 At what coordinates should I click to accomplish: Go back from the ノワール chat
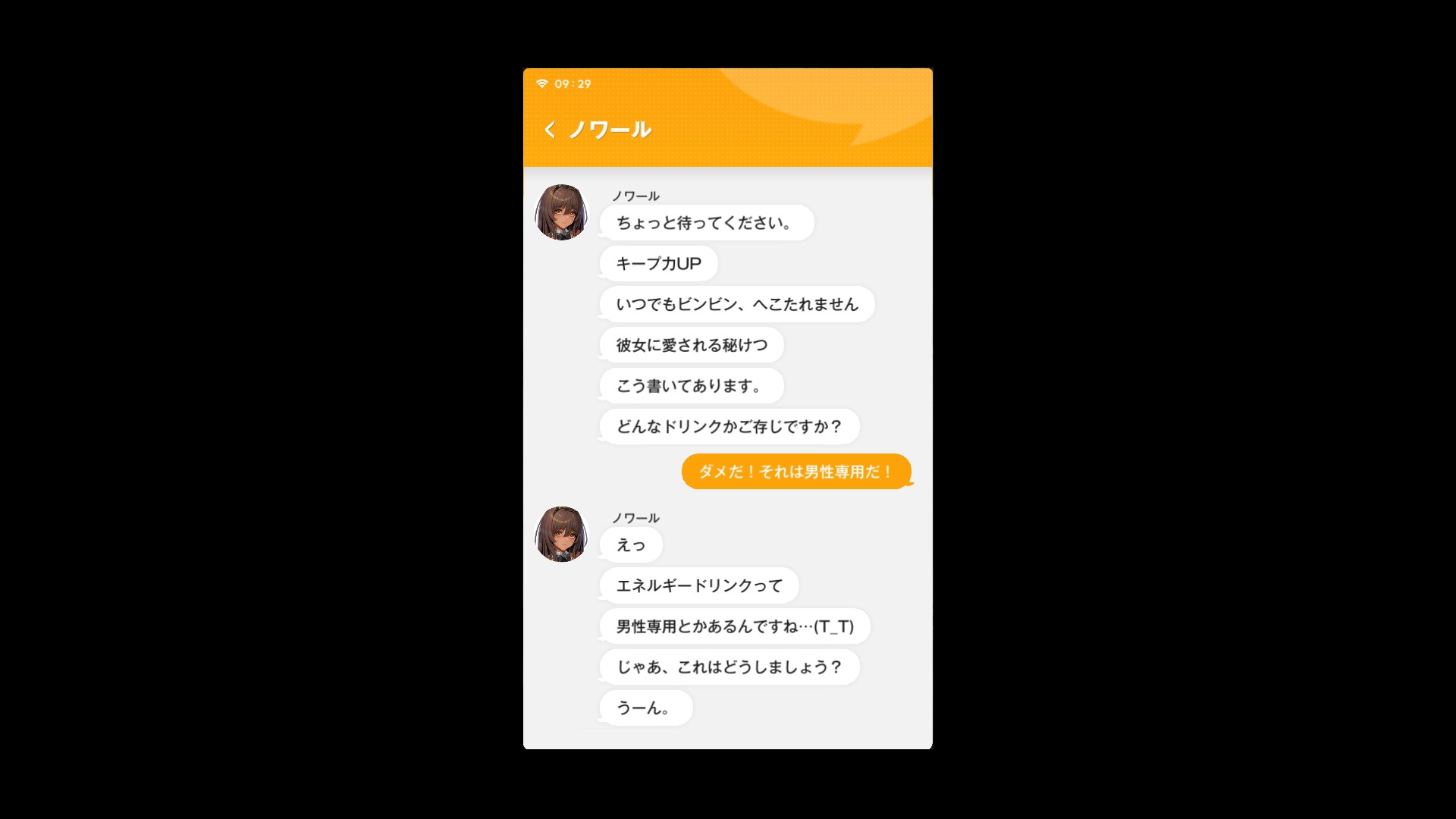click(x=550, y=130)
